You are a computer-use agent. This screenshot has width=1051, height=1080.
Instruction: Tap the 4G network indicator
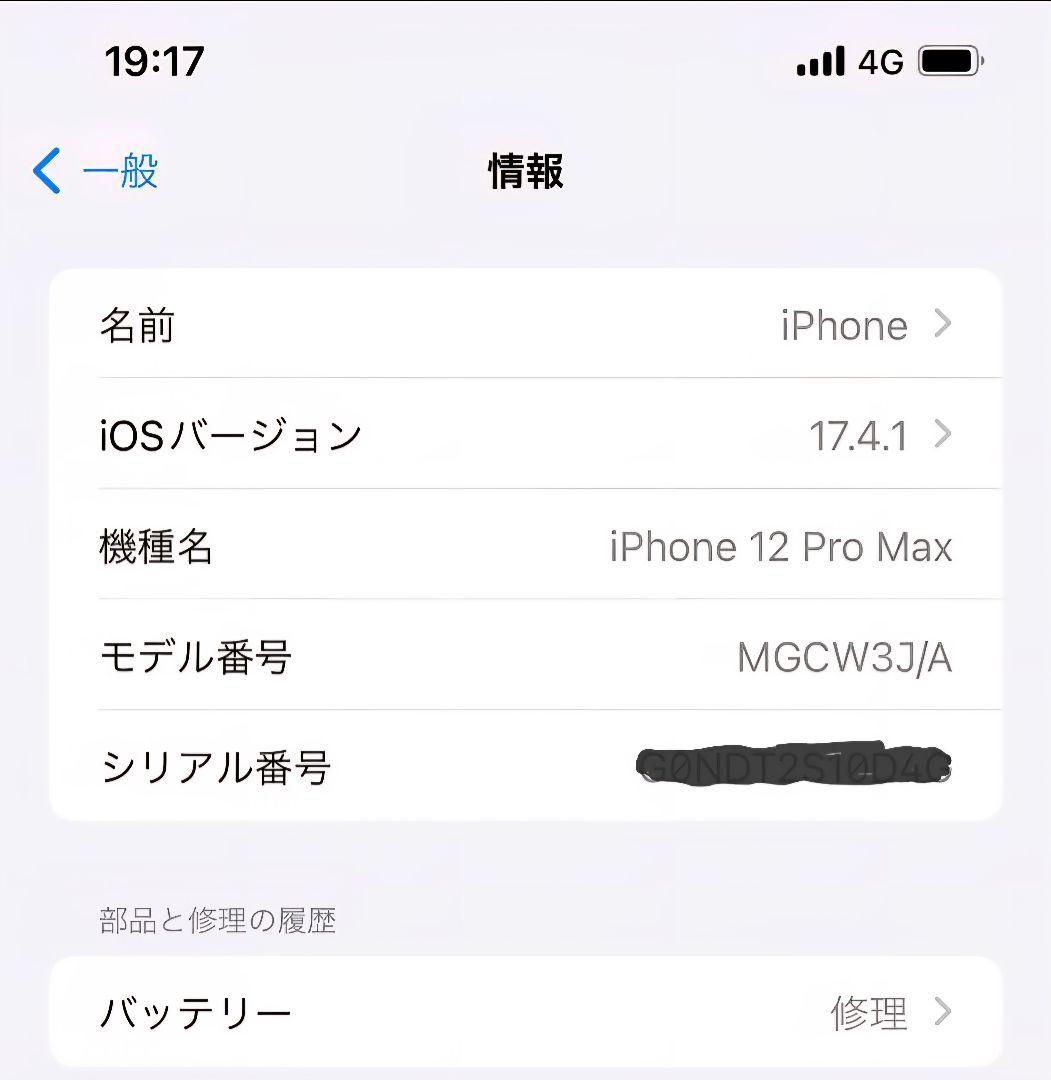pyautogui.click(x=883, y=61)
